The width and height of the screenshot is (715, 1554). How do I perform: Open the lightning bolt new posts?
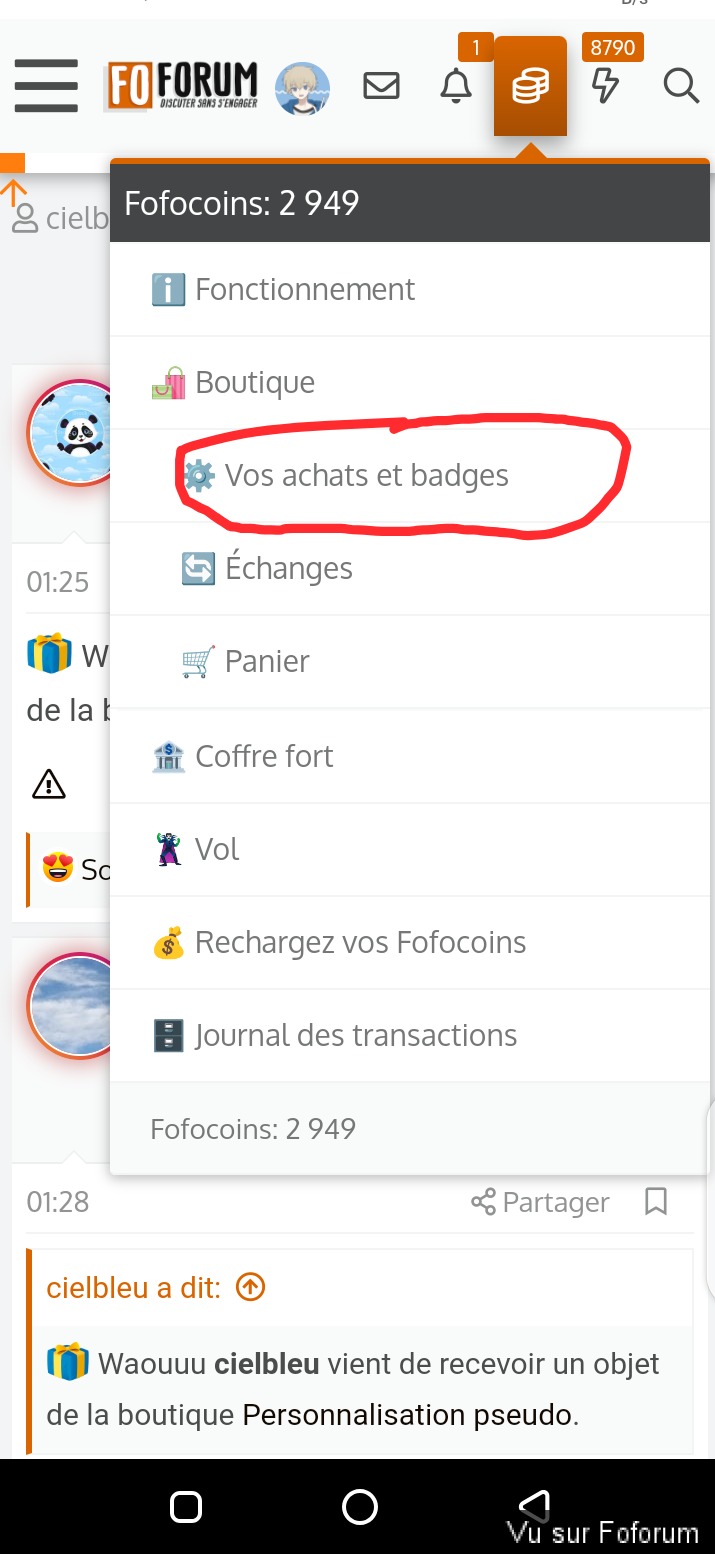coord(605,86)
